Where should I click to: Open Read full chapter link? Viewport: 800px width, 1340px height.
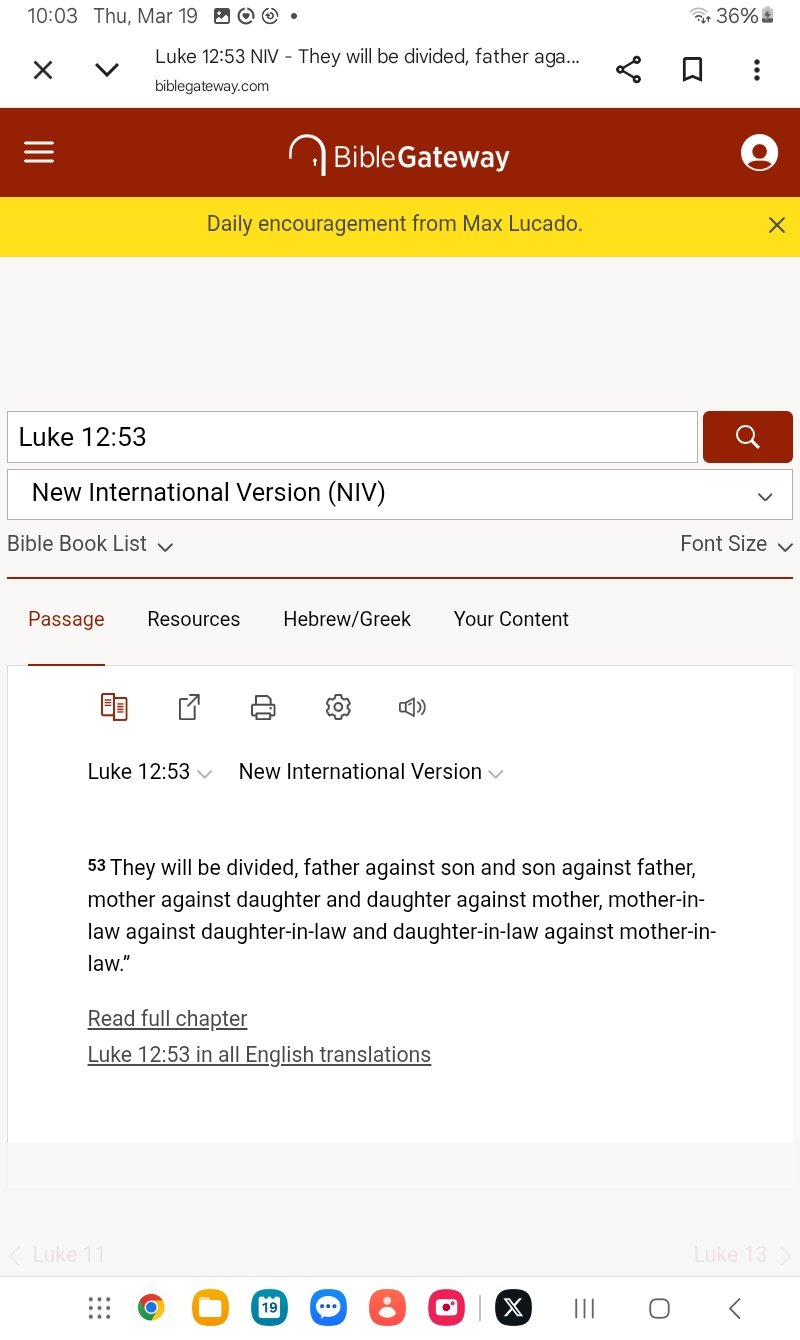(167, 1018)
